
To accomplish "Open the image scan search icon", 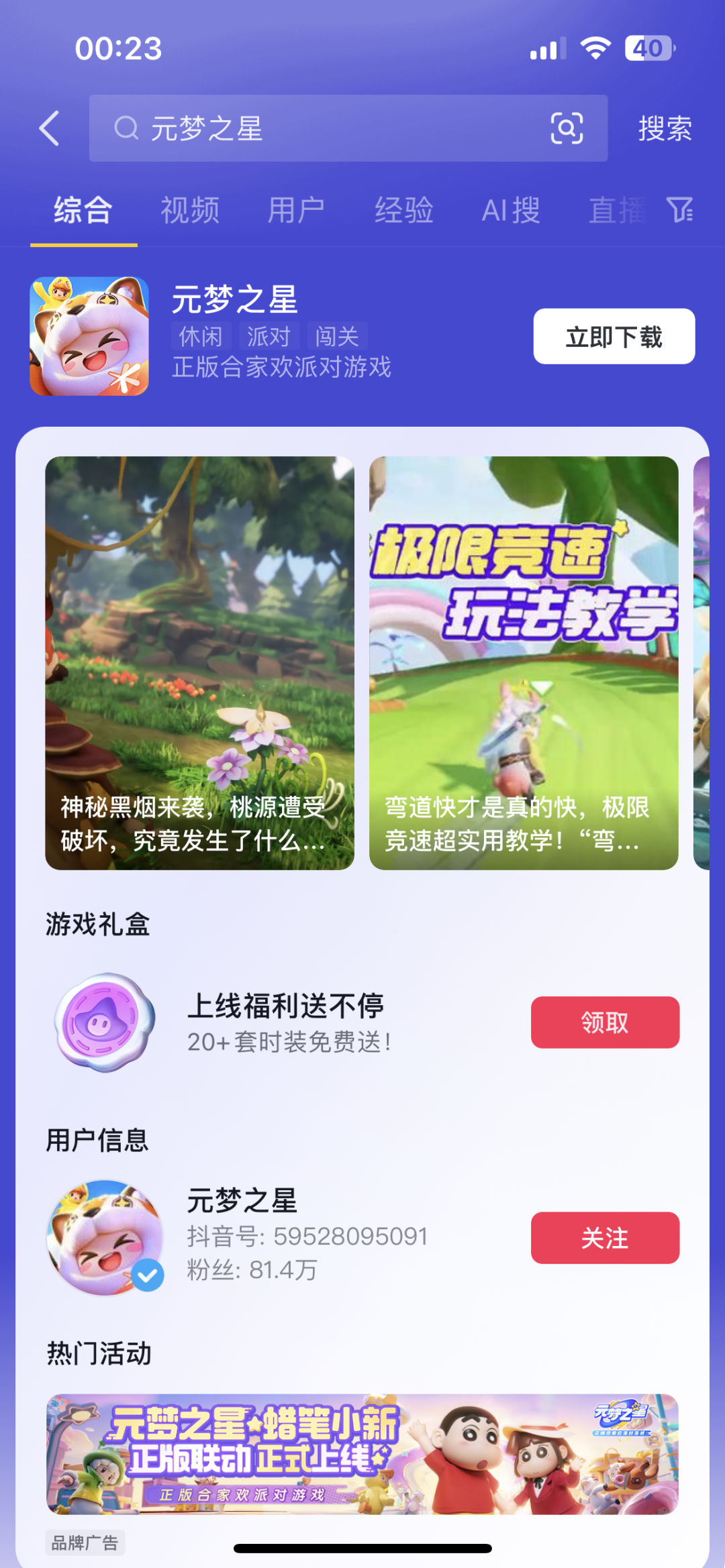I will click(566, 128).
